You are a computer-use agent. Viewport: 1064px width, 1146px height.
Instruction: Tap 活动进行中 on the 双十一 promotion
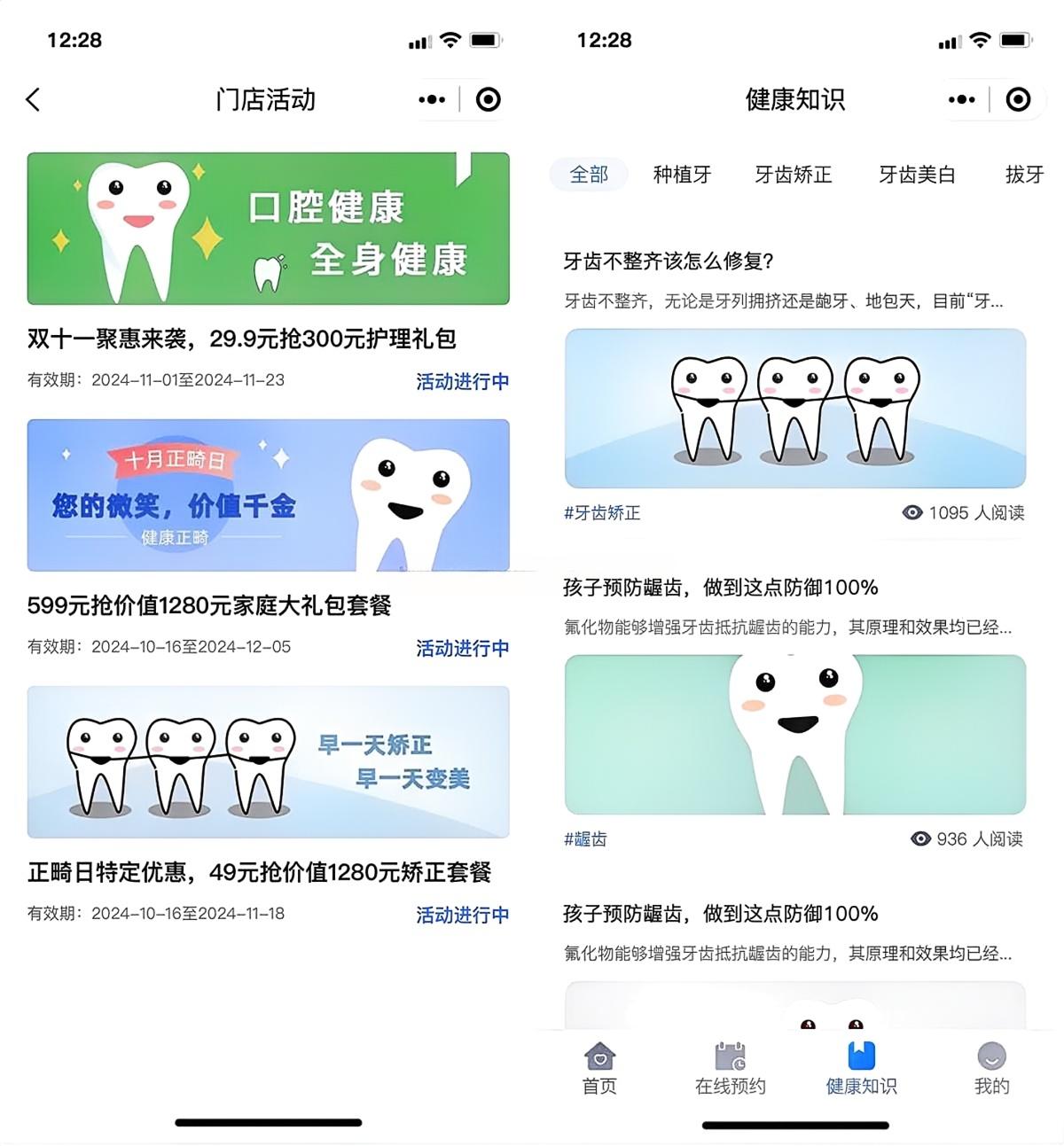click(x=461, y=381)
